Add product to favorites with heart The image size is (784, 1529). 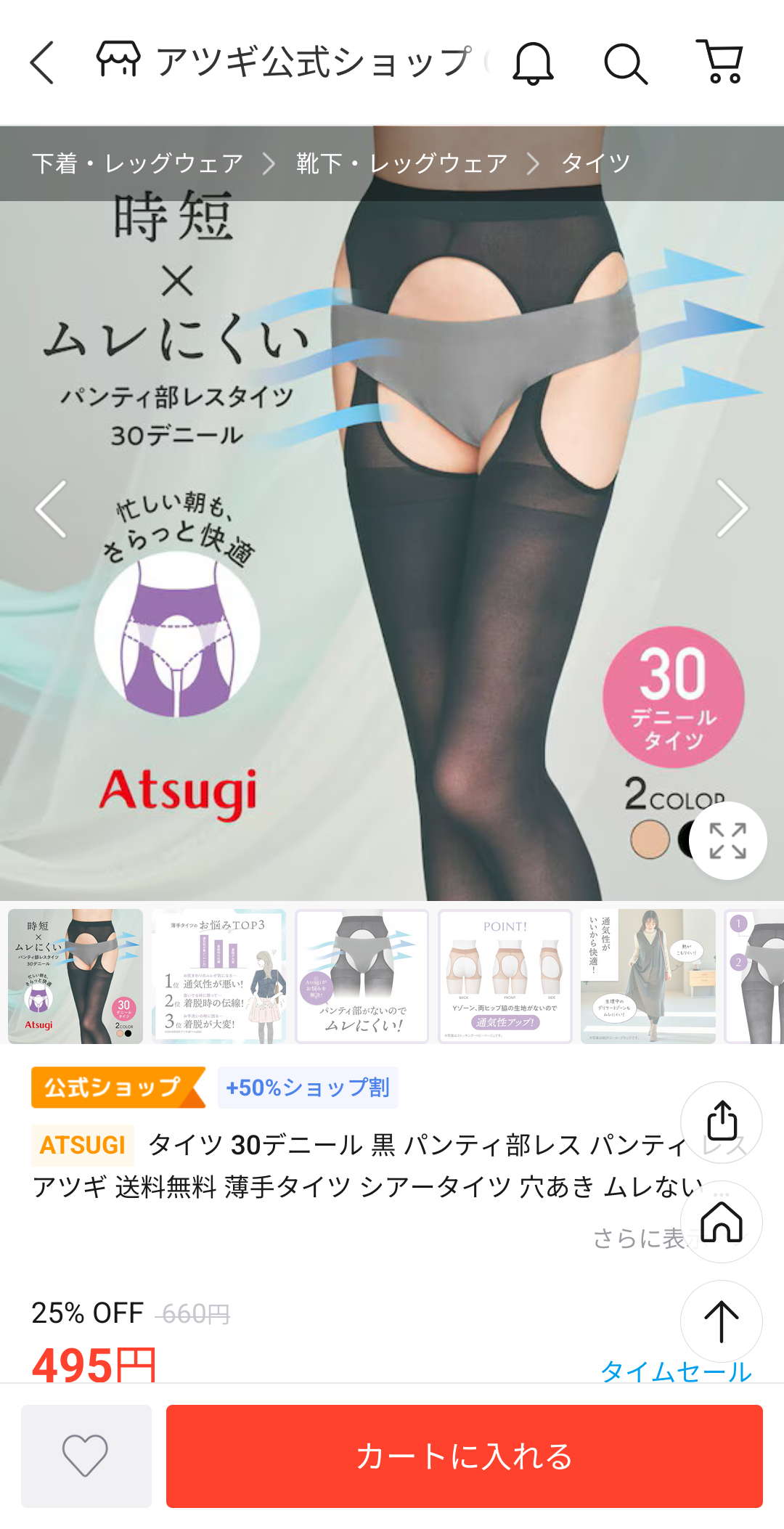[86, 1456]
